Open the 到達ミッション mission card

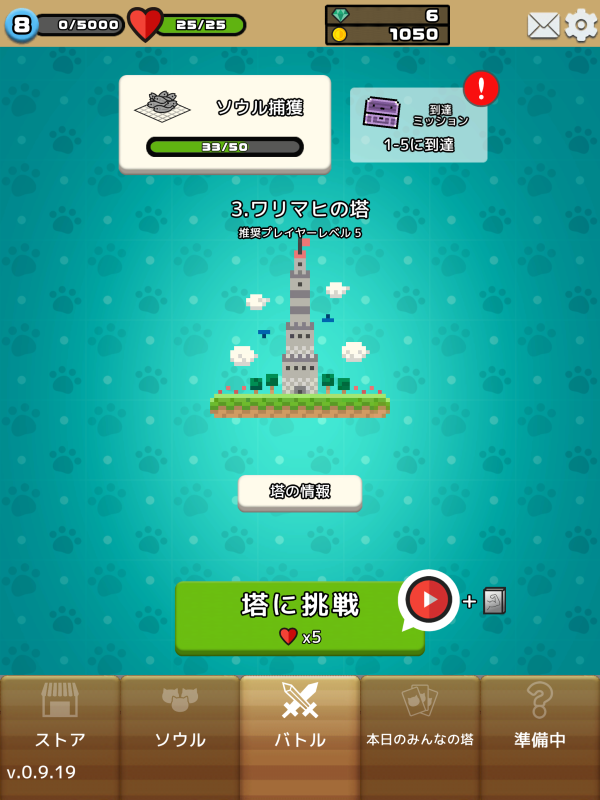click(418, 125)
